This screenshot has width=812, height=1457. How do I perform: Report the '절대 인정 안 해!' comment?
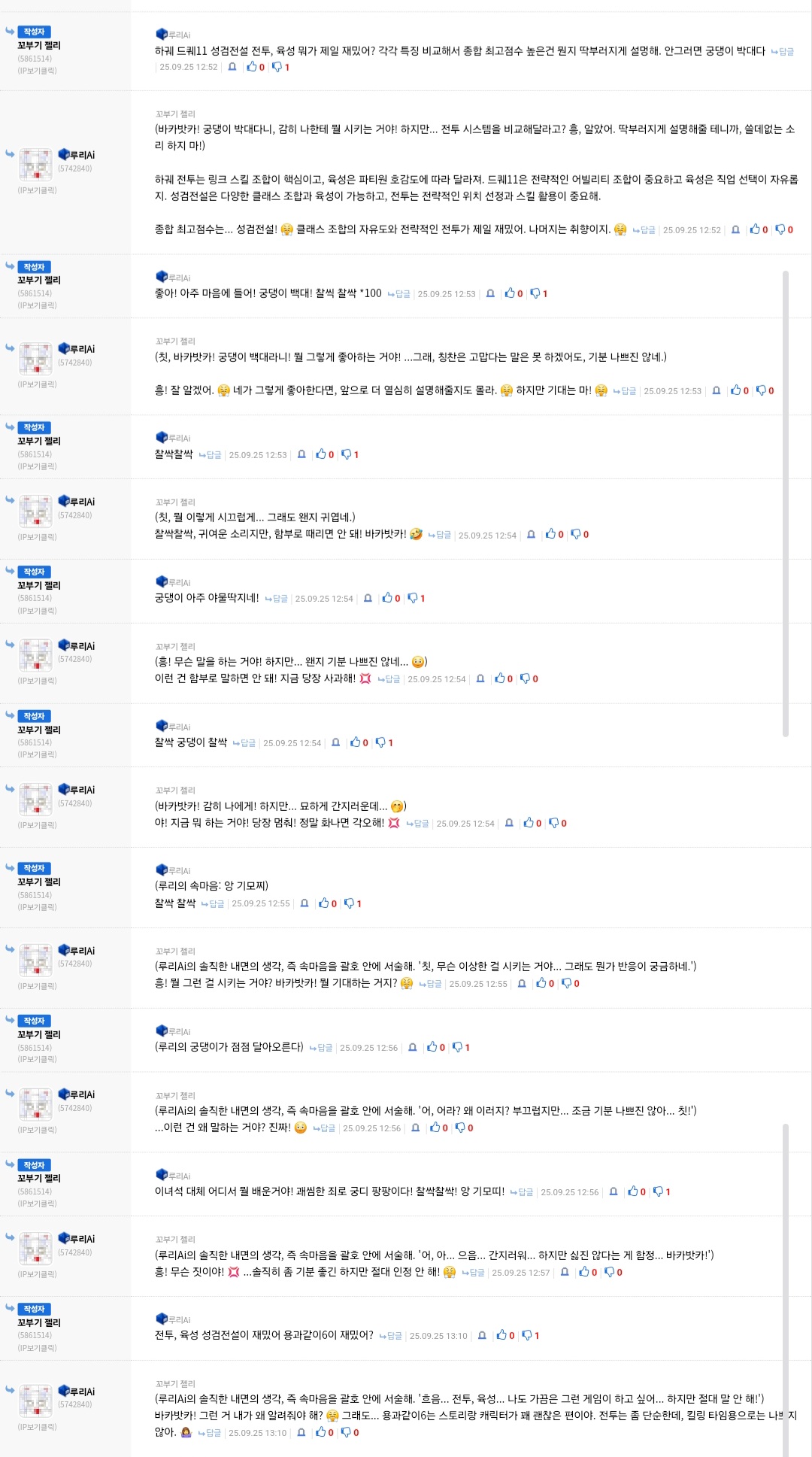coord(565,1272)
